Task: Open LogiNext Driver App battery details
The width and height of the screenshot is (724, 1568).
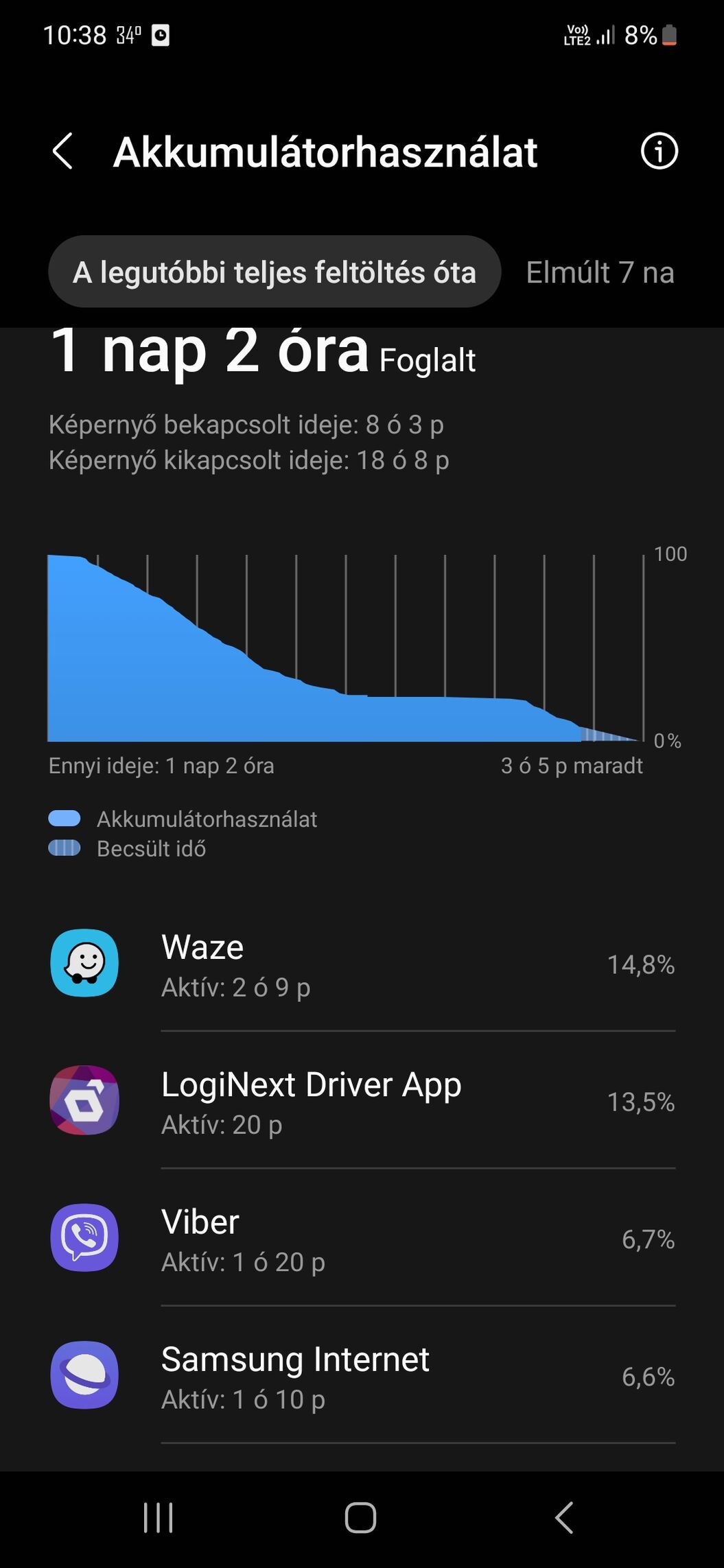Action: tap(362, 1102)
